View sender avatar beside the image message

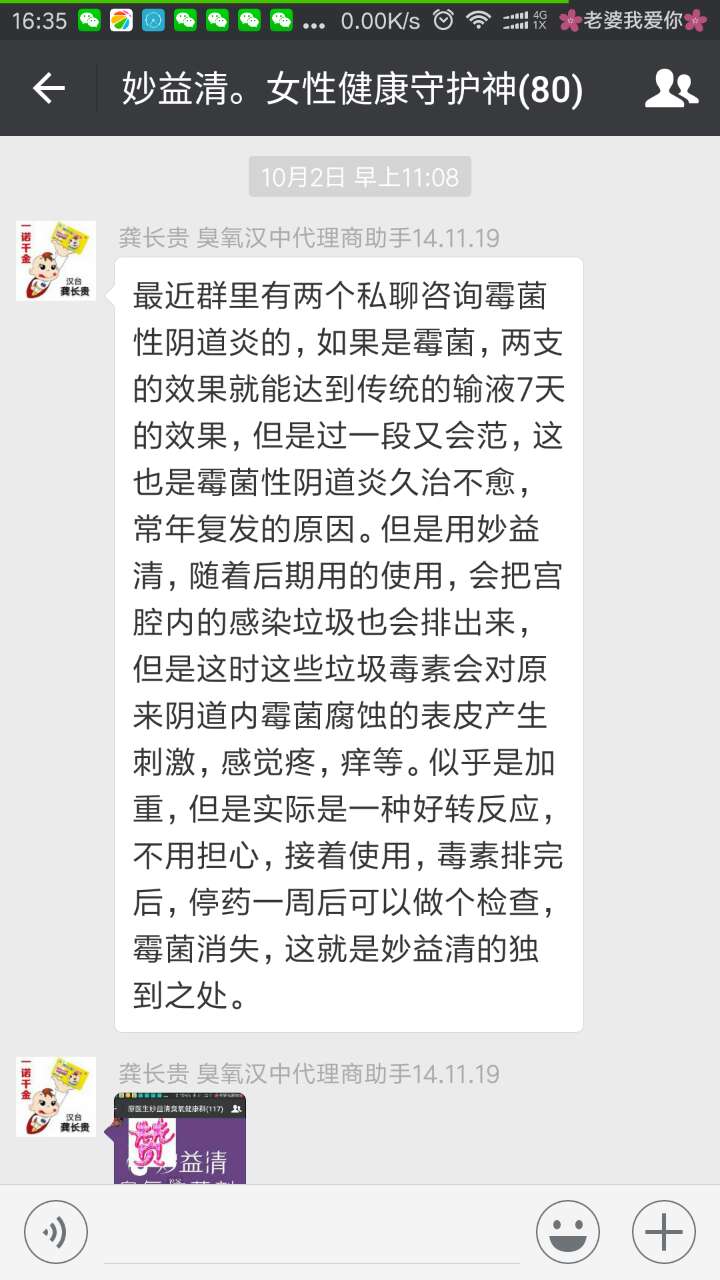point(56,1097)
